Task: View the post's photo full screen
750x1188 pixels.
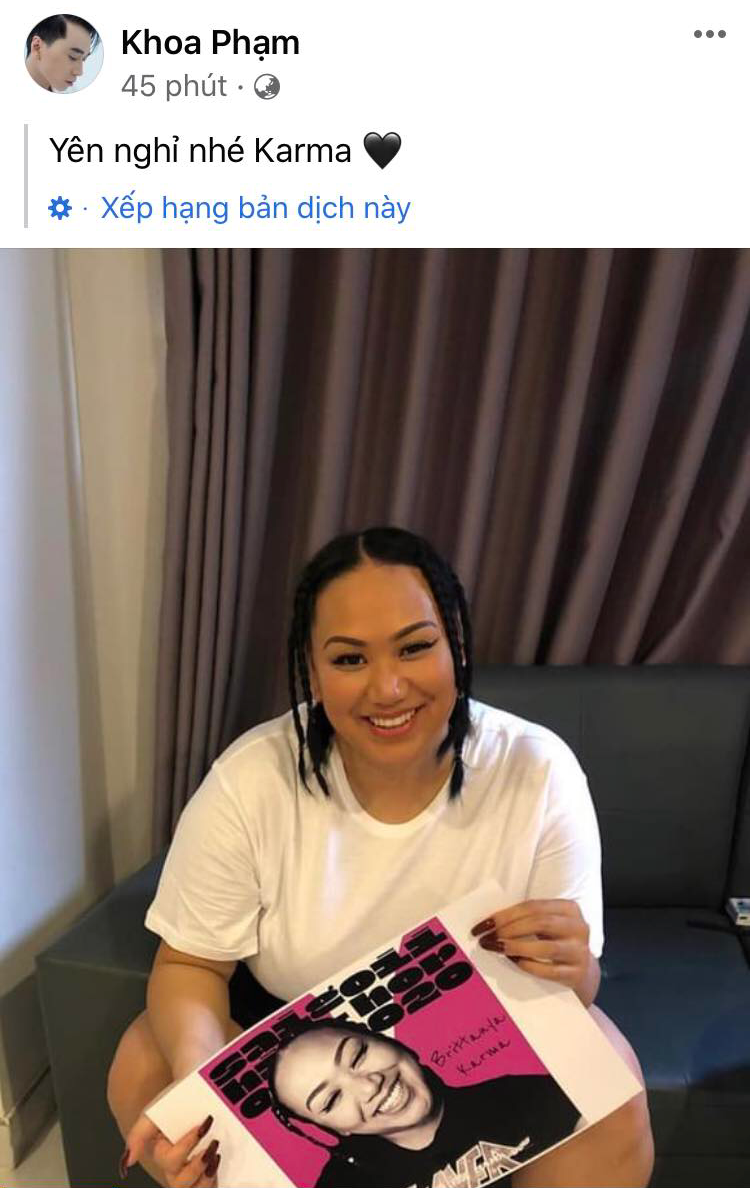Action: coord(375,716)
